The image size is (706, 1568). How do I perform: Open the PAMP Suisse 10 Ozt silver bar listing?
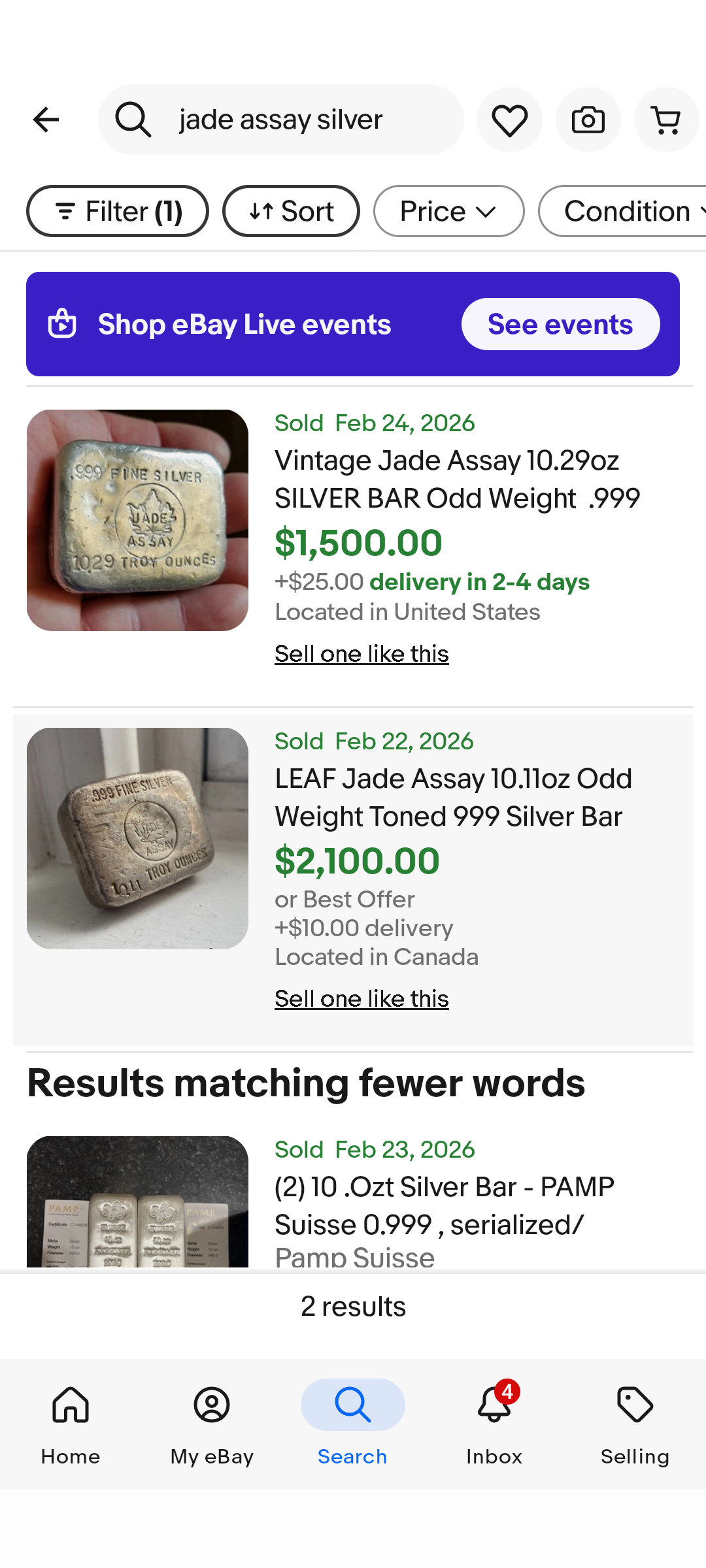(x=445, y=1205)
